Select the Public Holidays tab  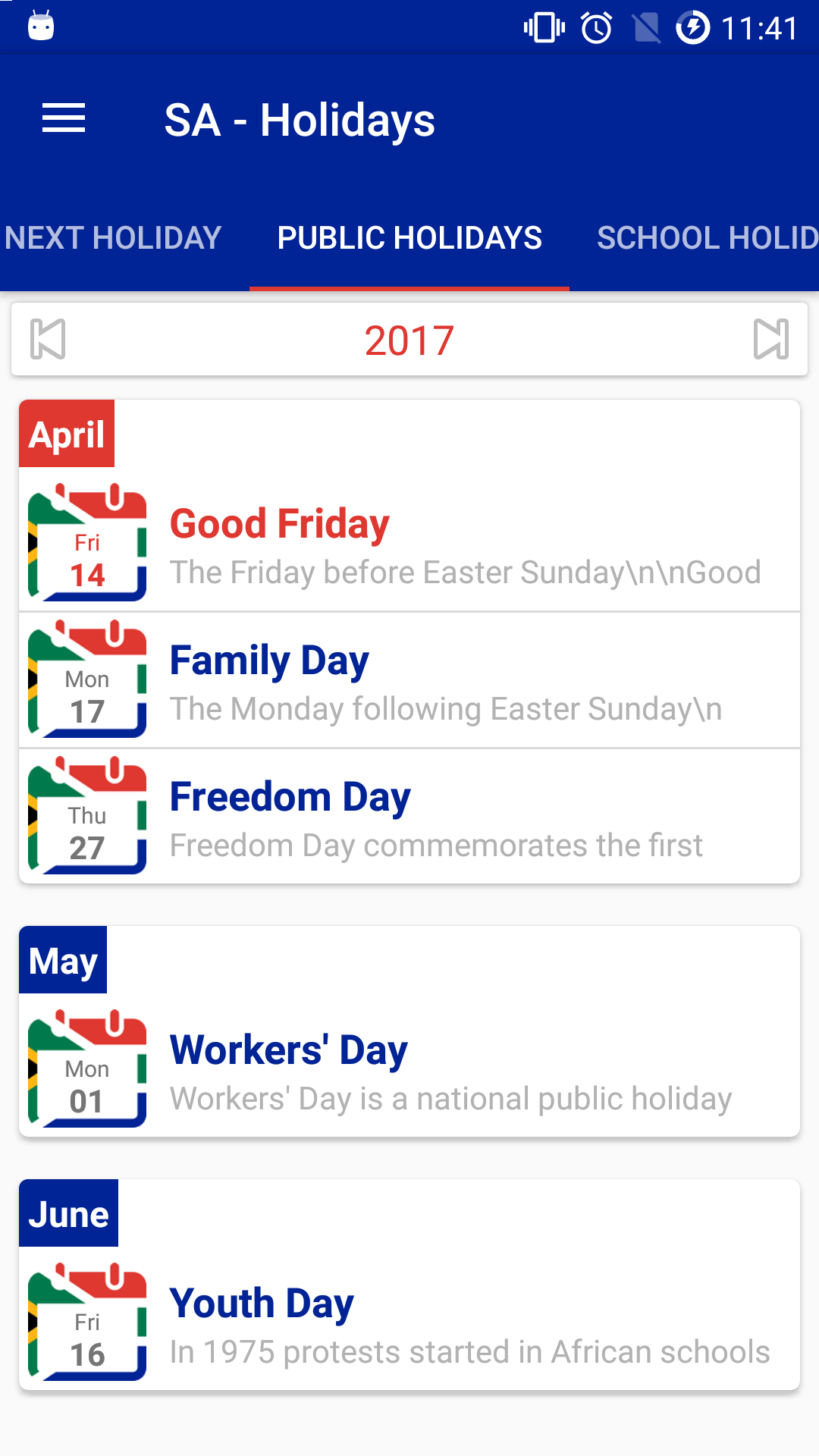tap(409, 238)
